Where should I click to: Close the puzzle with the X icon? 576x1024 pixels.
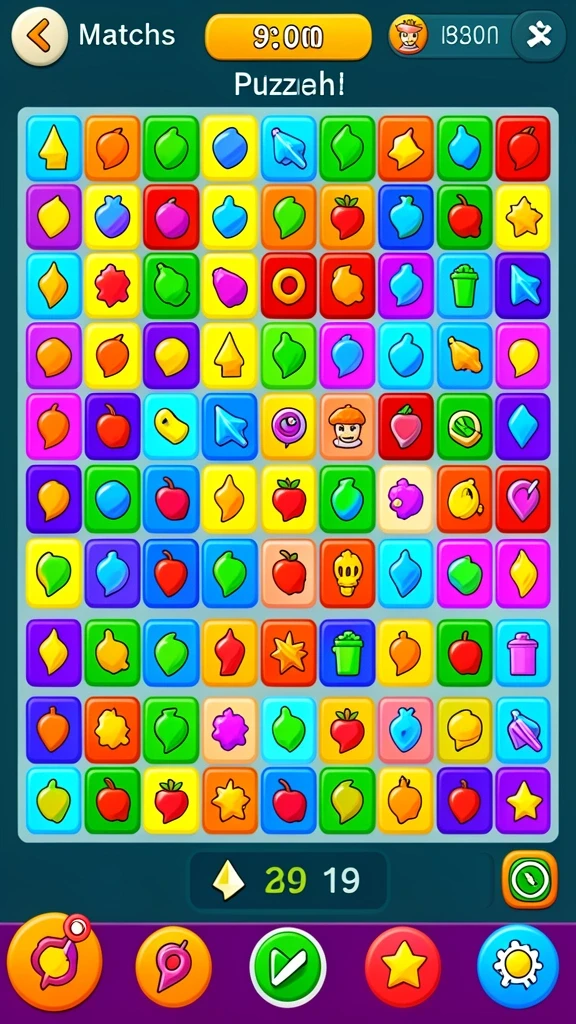coord(539,35)
